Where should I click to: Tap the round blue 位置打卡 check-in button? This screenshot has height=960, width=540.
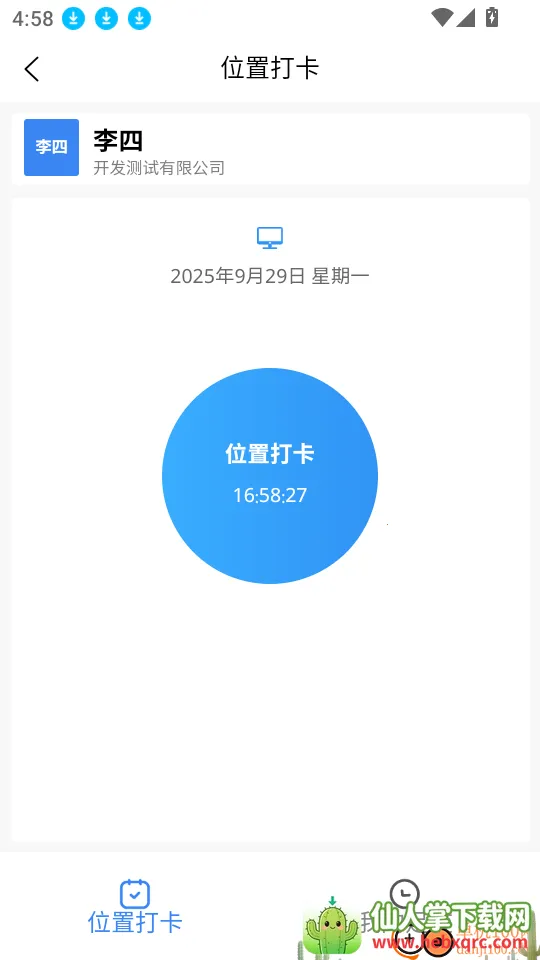270,476
